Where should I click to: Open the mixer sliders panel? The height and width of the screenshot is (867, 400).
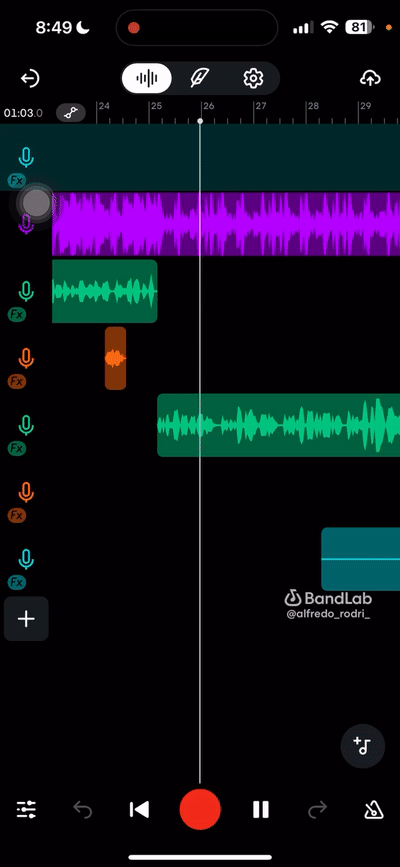(27, 809)
